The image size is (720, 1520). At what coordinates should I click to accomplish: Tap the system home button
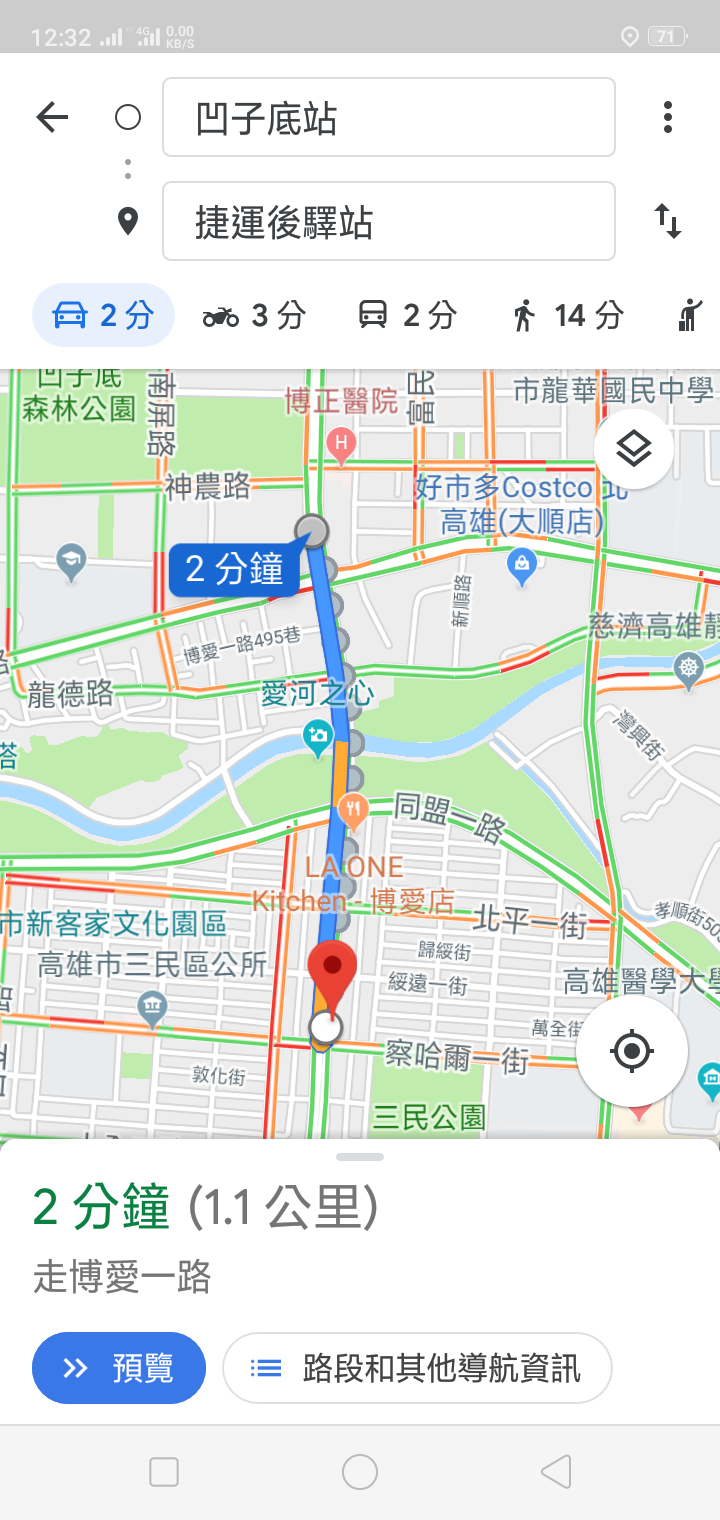(x=360, y=1472)
